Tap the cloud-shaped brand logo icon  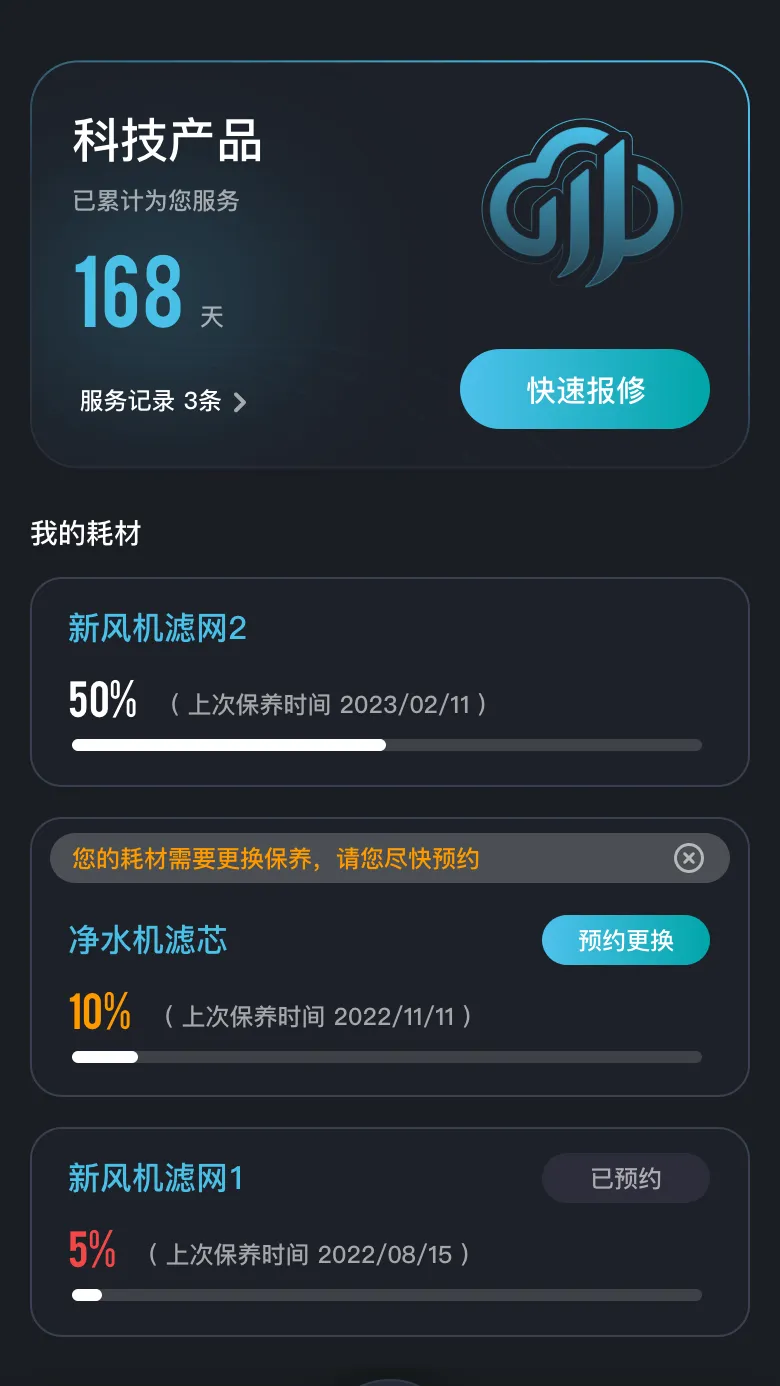[x=584, y=203]
